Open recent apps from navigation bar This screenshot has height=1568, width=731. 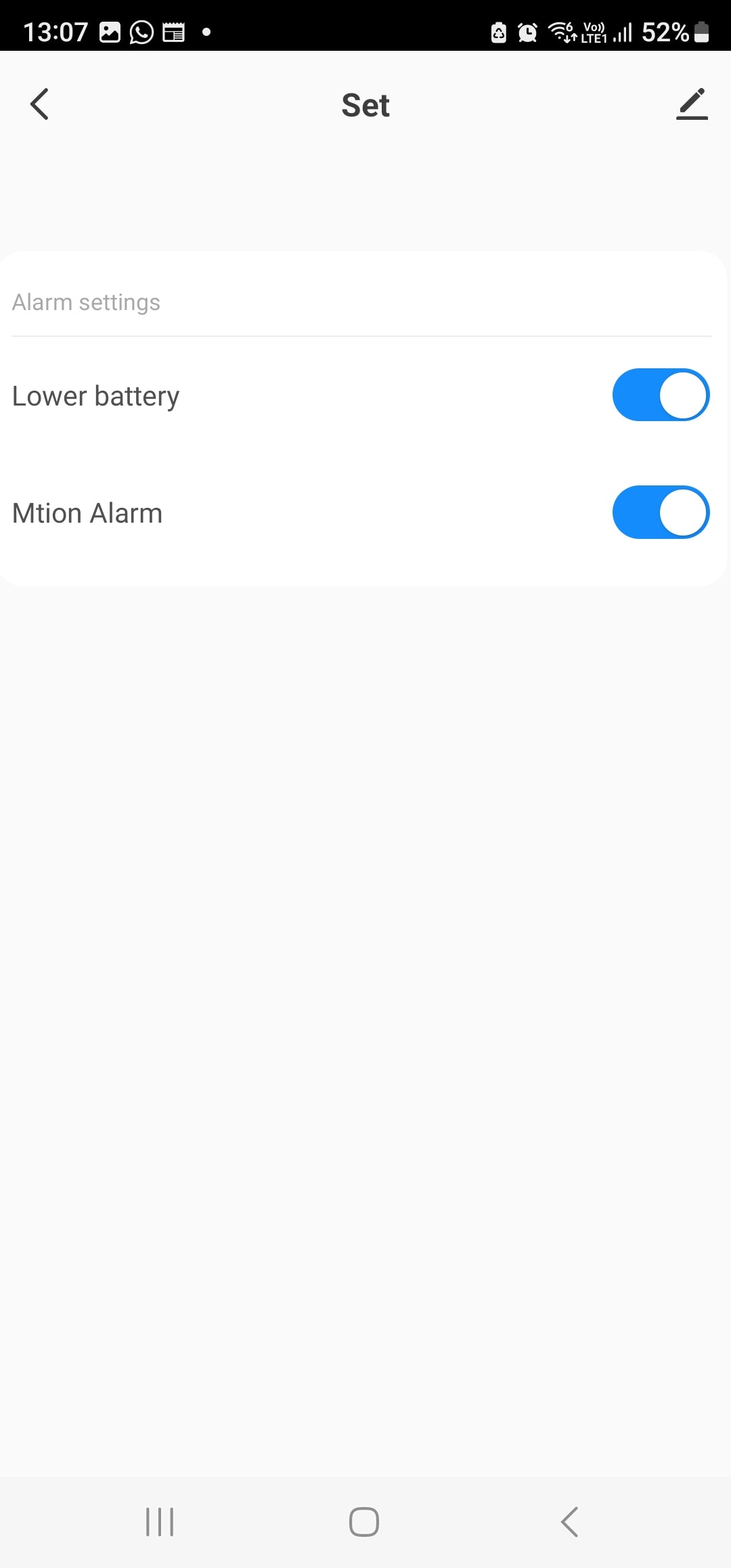coord(160,1522)
